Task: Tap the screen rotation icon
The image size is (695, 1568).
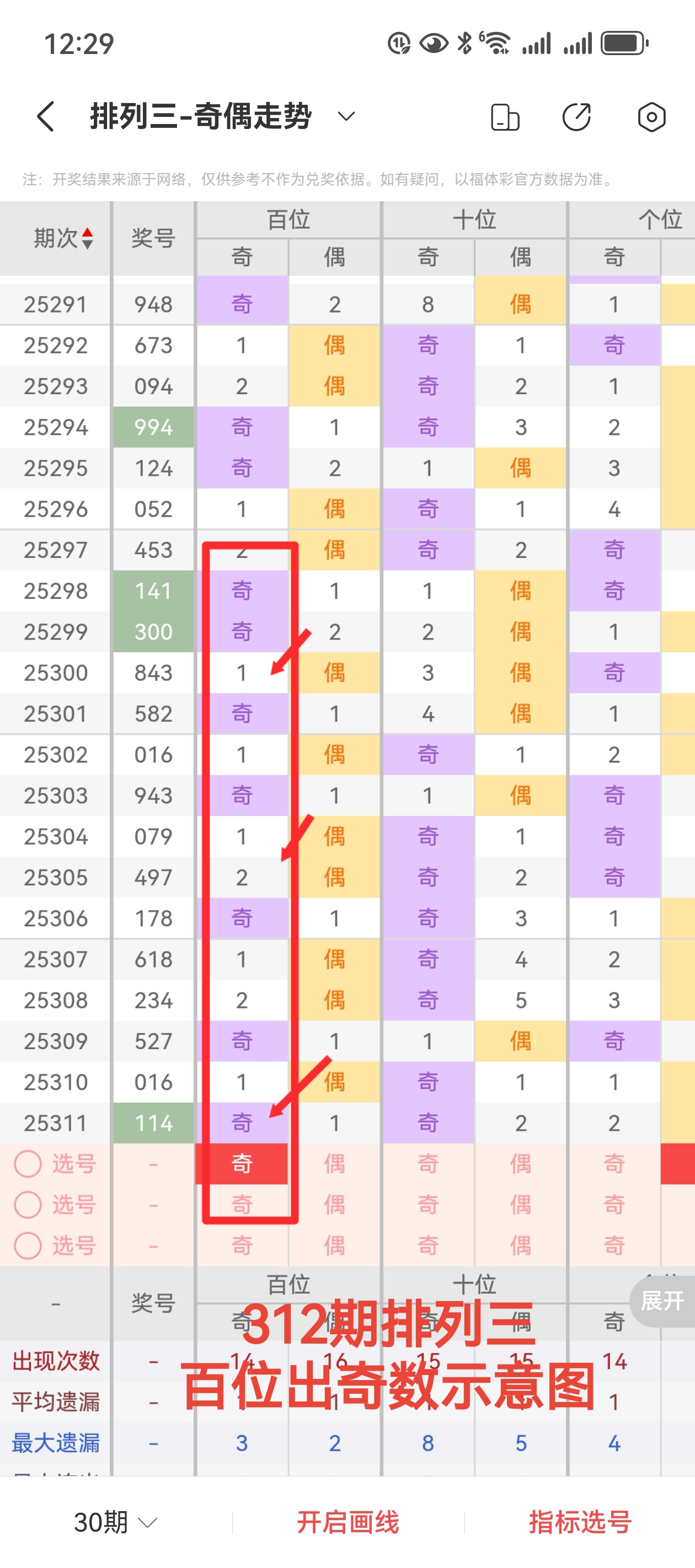Action: (x=504, y=117)
